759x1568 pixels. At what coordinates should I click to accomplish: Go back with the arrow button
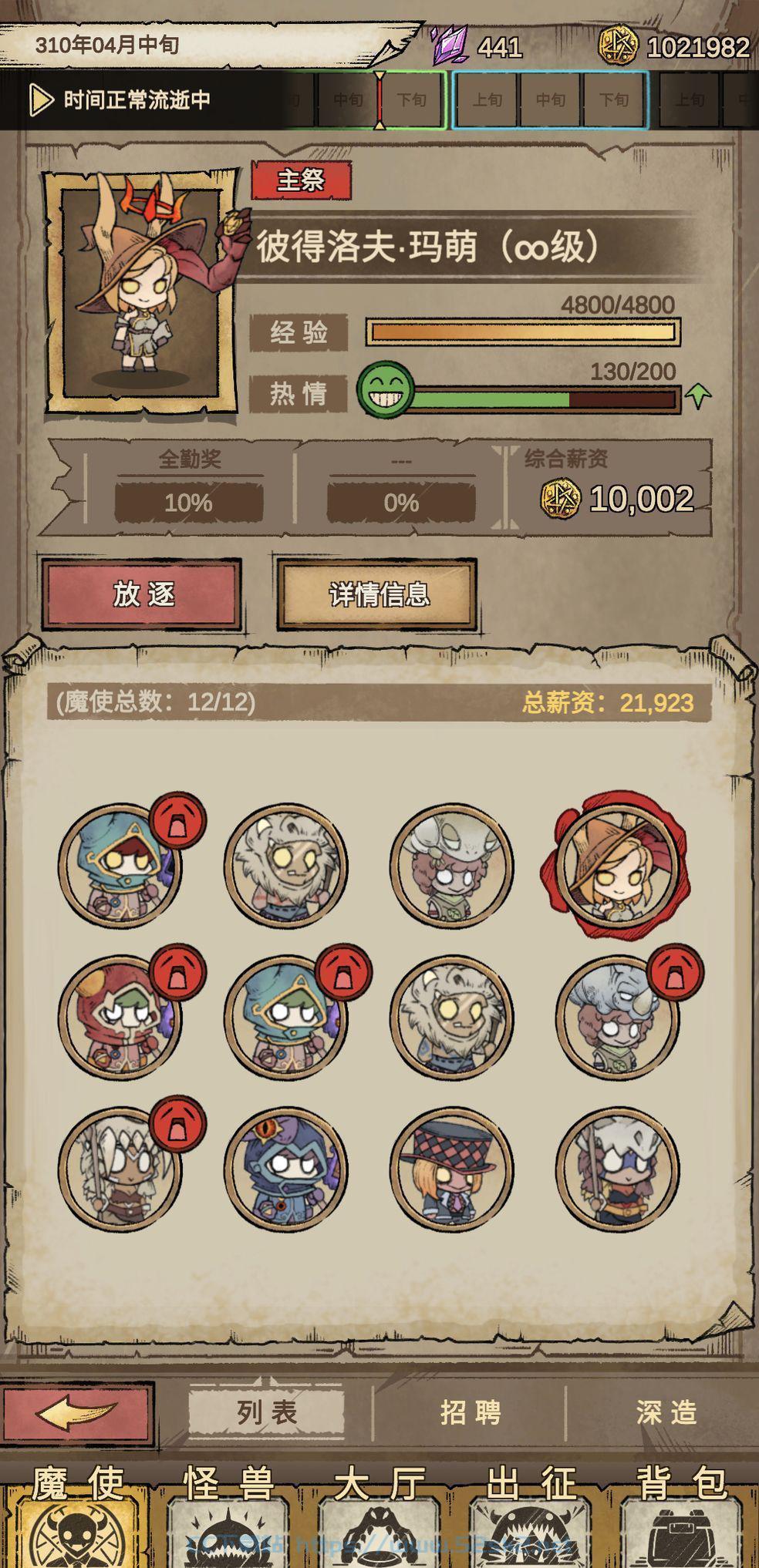(76, 1413)
